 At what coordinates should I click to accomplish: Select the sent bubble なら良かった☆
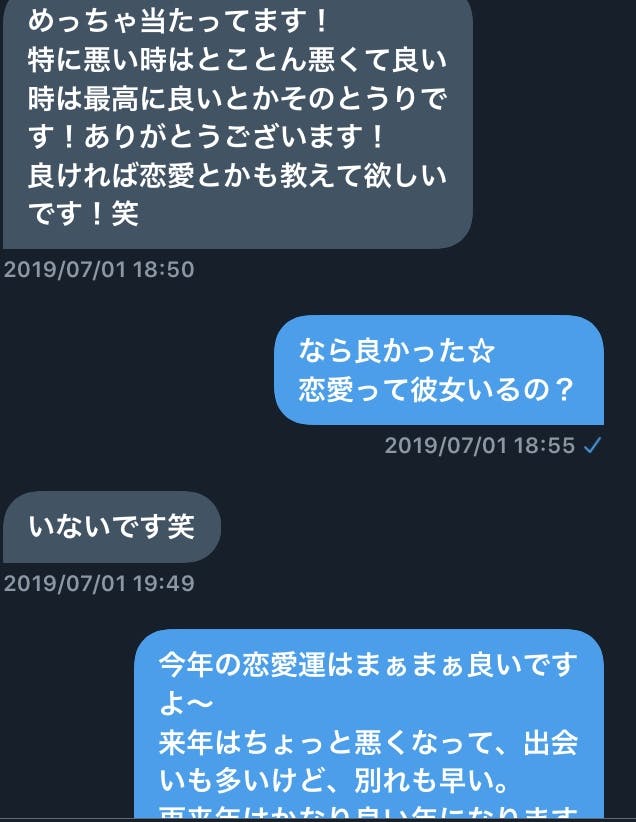point(438,370)
